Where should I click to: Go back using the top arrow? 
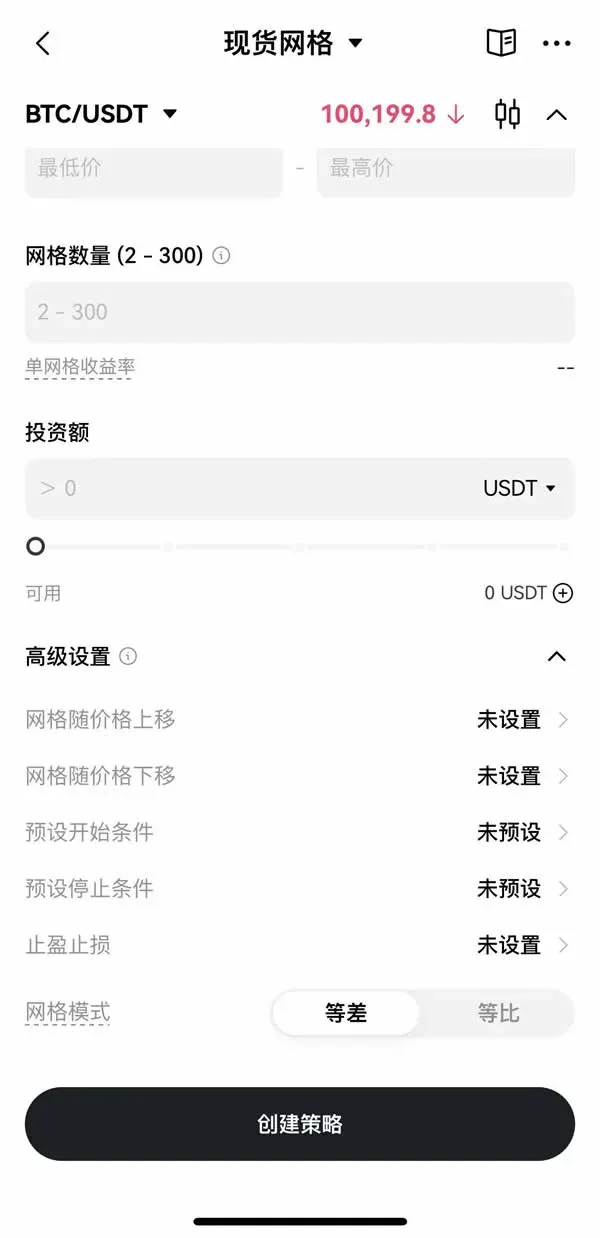42,43
